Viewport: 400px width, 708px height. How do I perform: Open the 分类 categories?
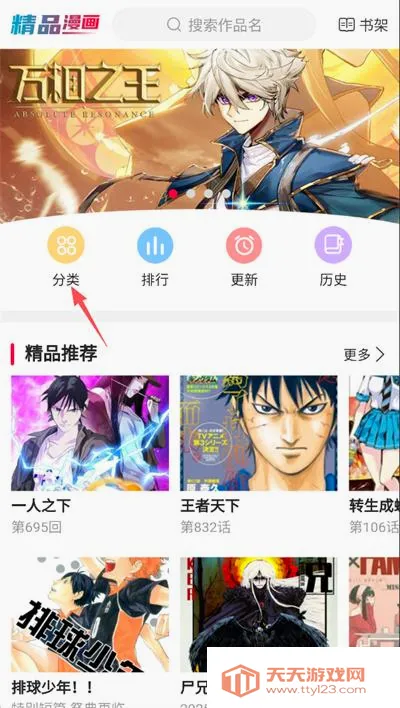[x=66, y=257]
